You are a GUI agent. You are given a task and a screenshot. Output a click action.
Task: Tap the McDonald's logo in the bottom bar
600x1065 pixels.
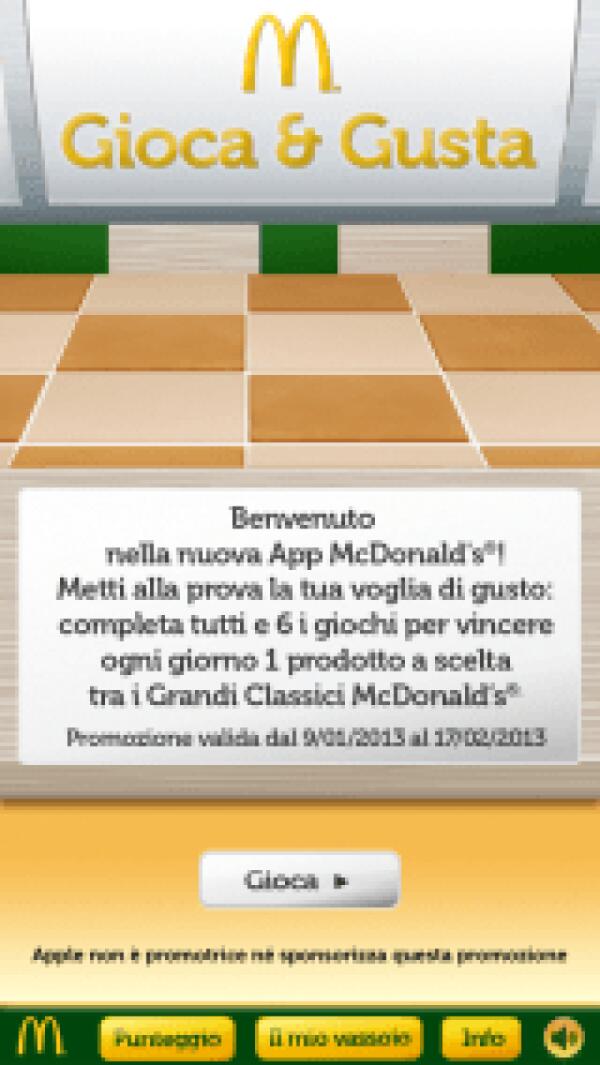[41, 1039]
